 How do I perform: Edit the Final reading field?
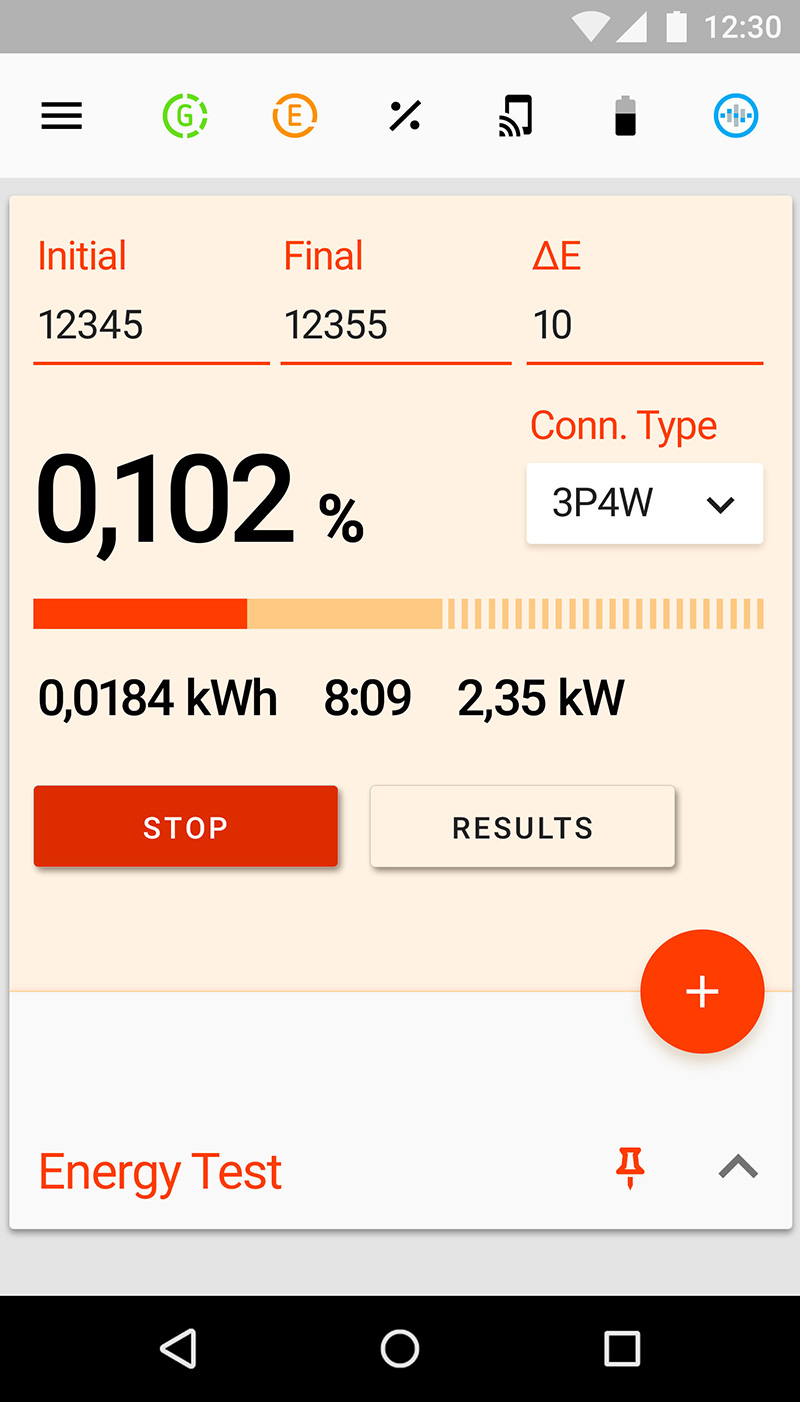pyautogui.click(x=396, y=326)
